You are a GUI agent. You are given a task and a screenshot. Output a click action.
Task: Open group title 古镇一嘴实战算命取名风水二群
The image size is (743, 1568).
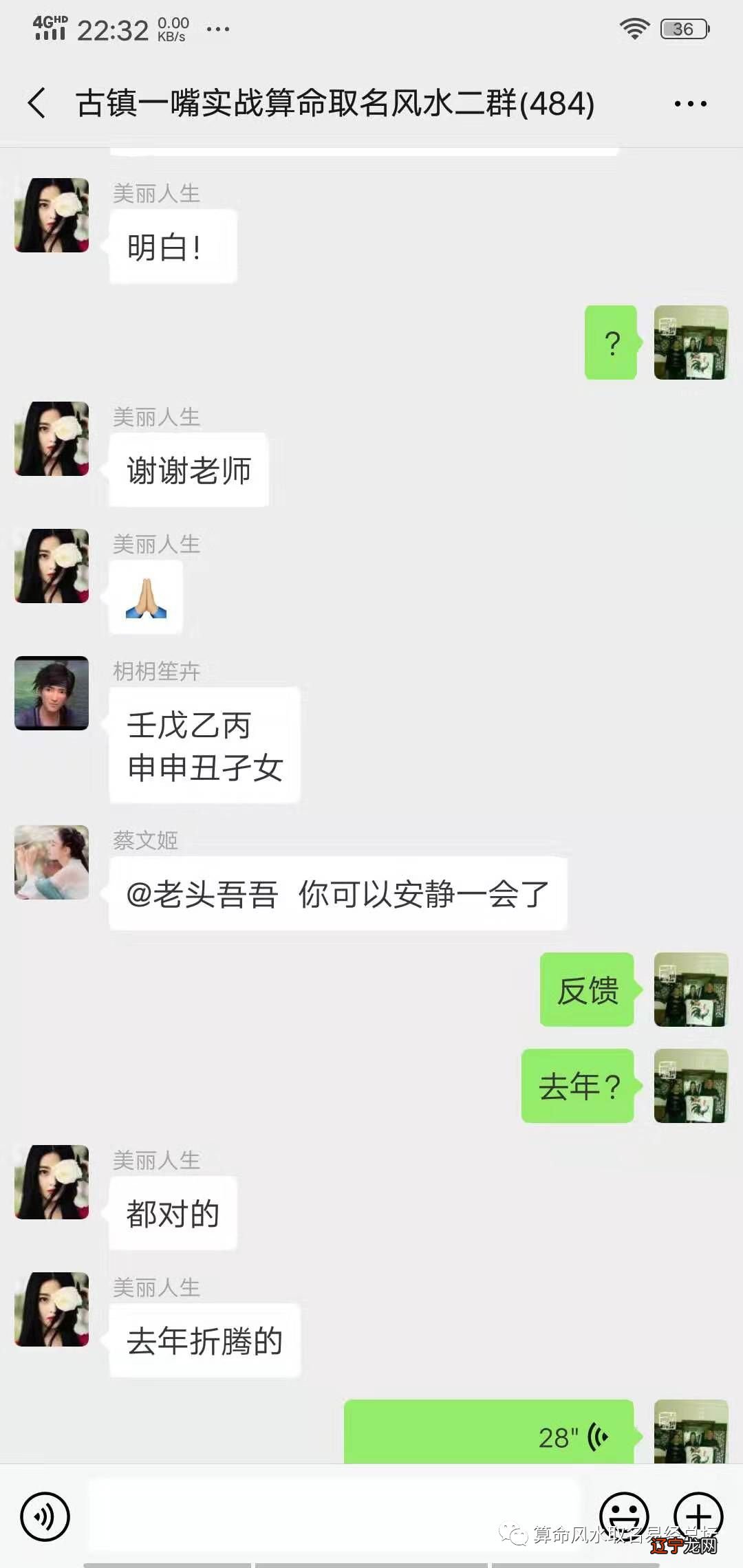point(335,103)
